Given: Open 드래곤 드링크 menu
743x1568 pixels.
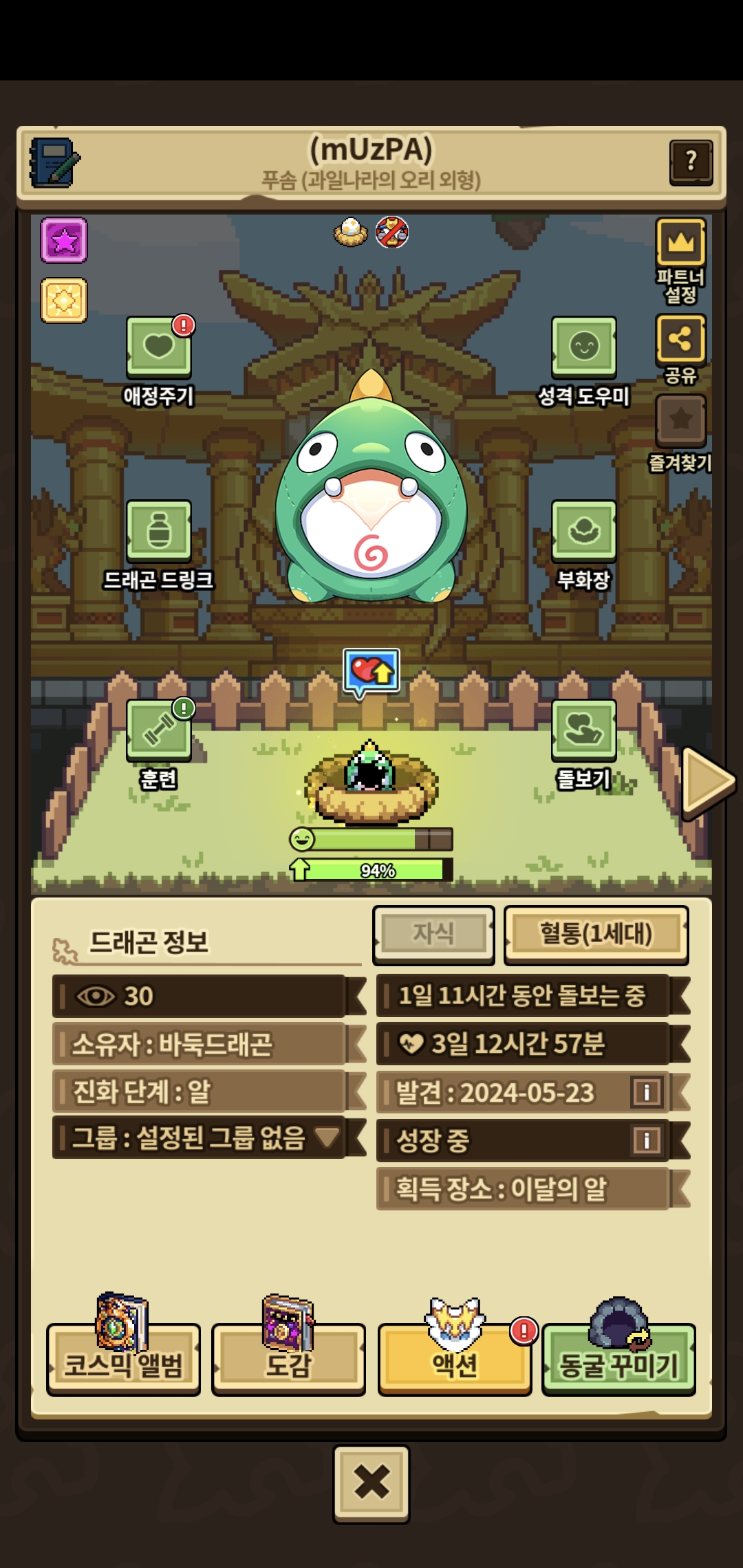Looking at the screenshot, I should [x=159, y=531].
